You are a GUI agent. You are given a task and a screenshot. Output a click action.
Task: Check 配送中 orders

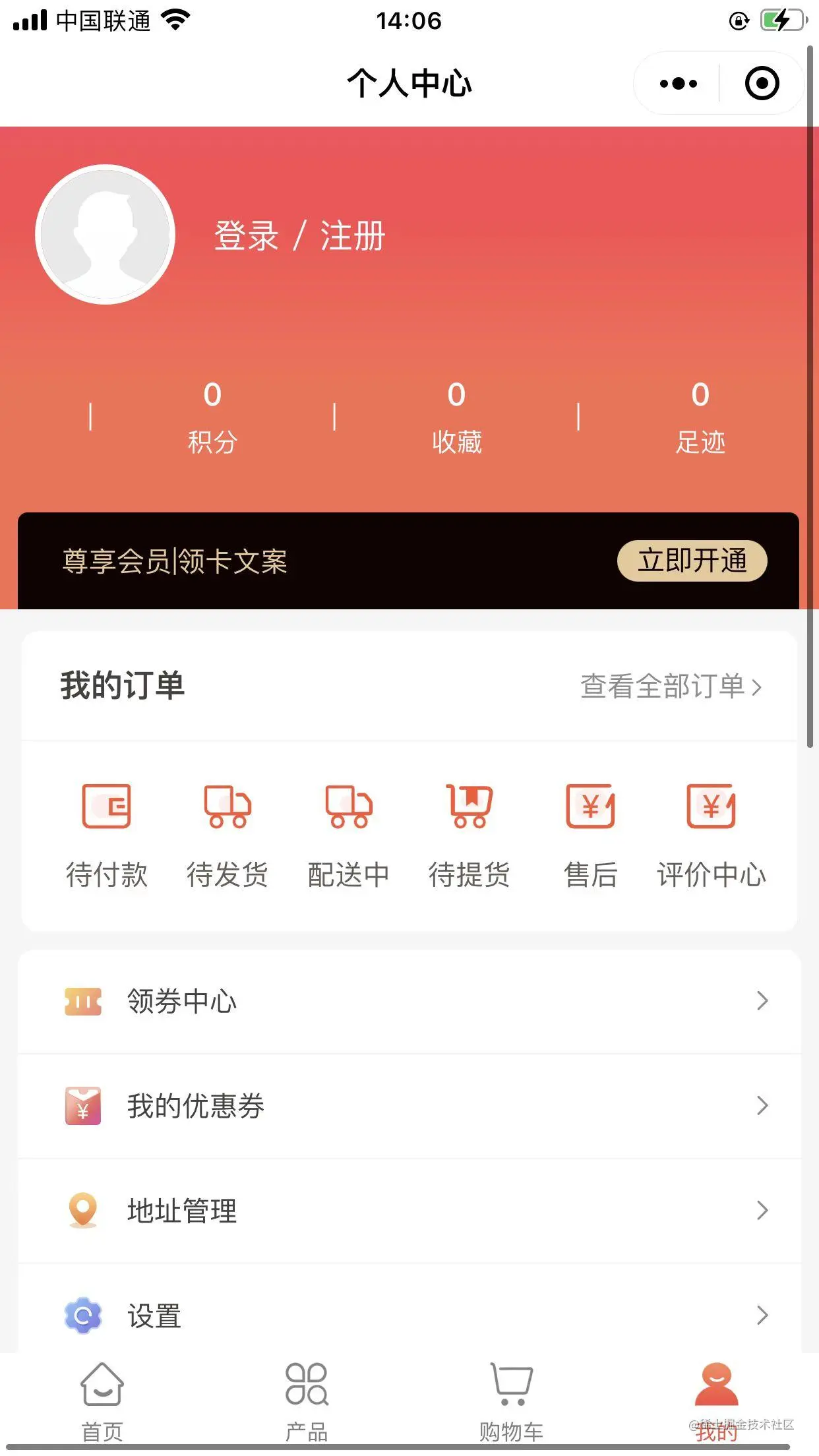348,835
